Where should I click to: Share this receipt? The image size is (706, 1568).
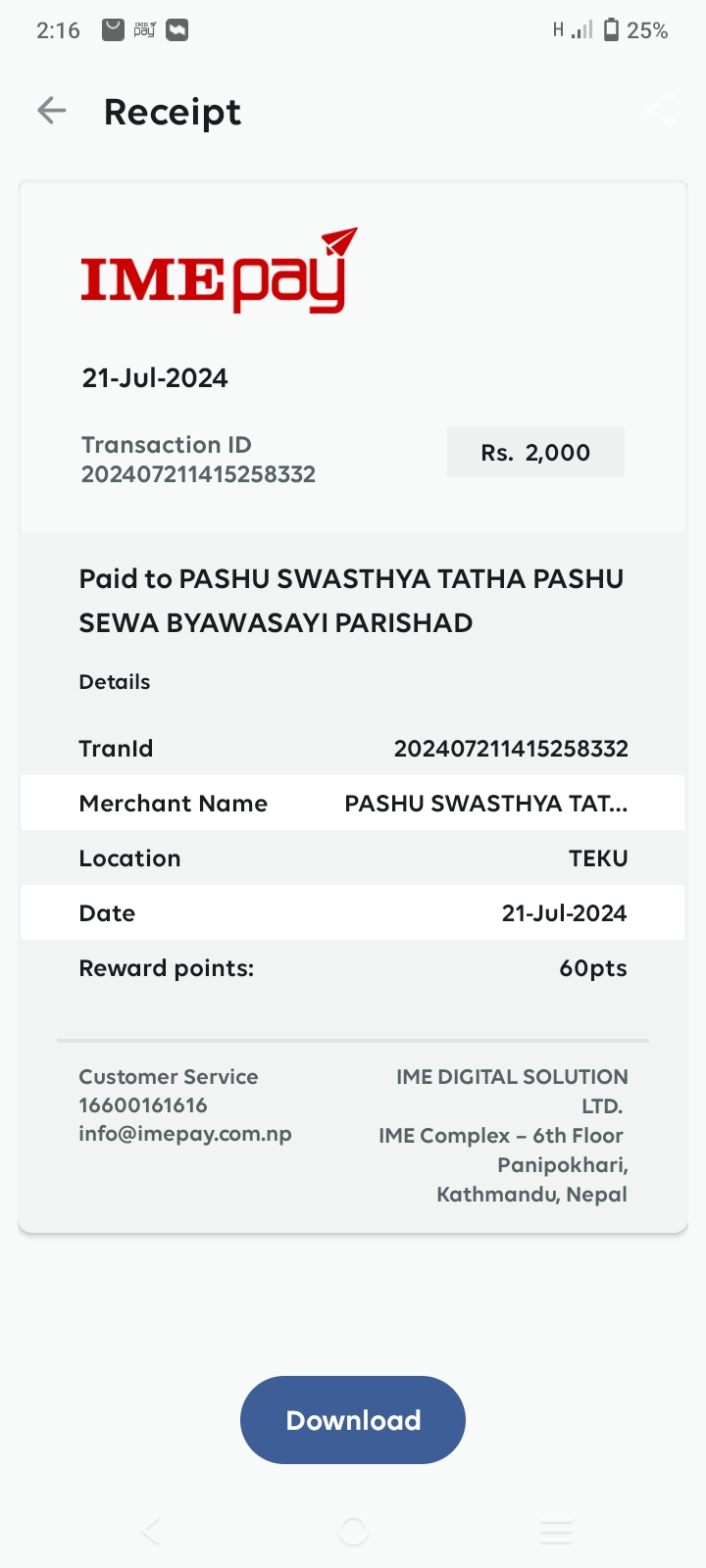pyautogui.click(x=659, y=111)
